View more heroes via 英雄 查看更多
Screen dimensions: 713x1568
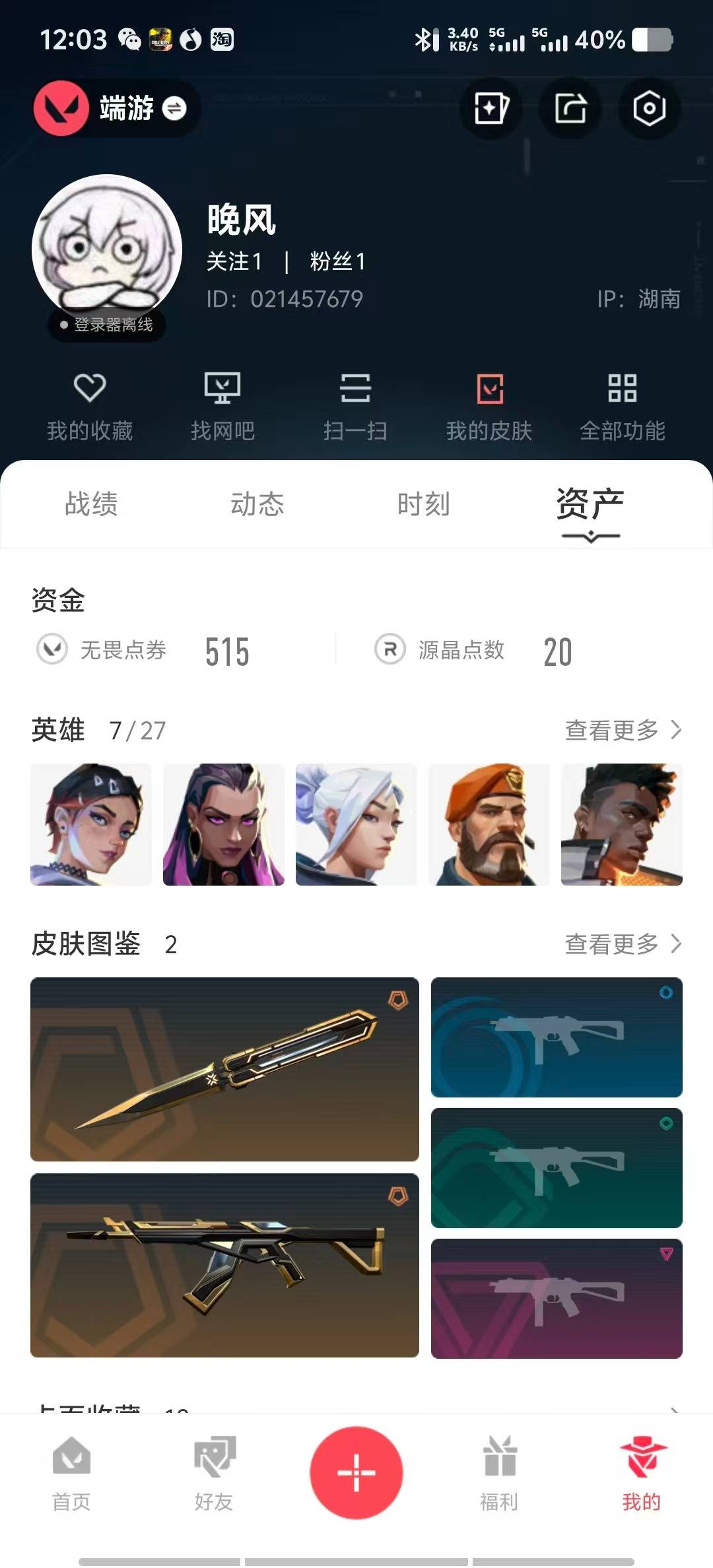coord(622,730)
